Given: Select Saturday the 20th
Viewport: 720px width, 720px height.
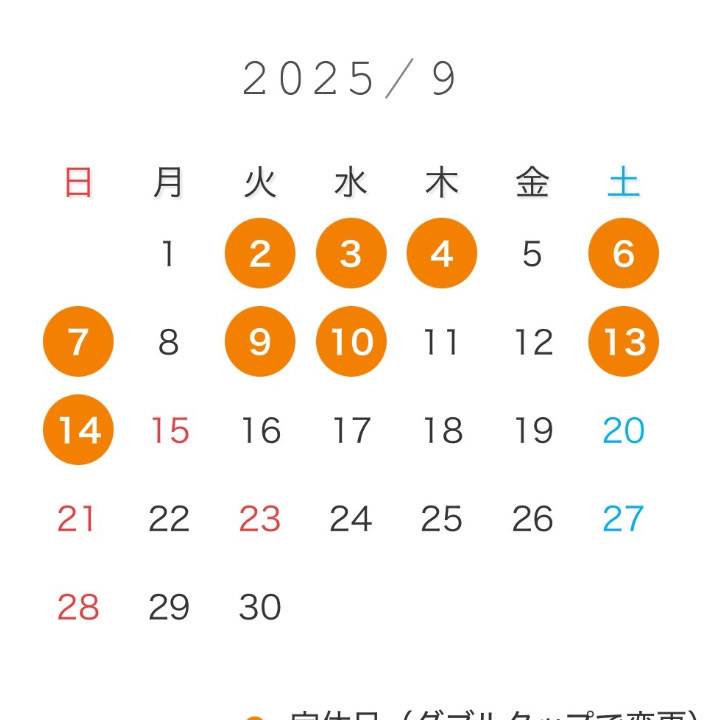Looking at the screenshot, I should tap(623, 430).
